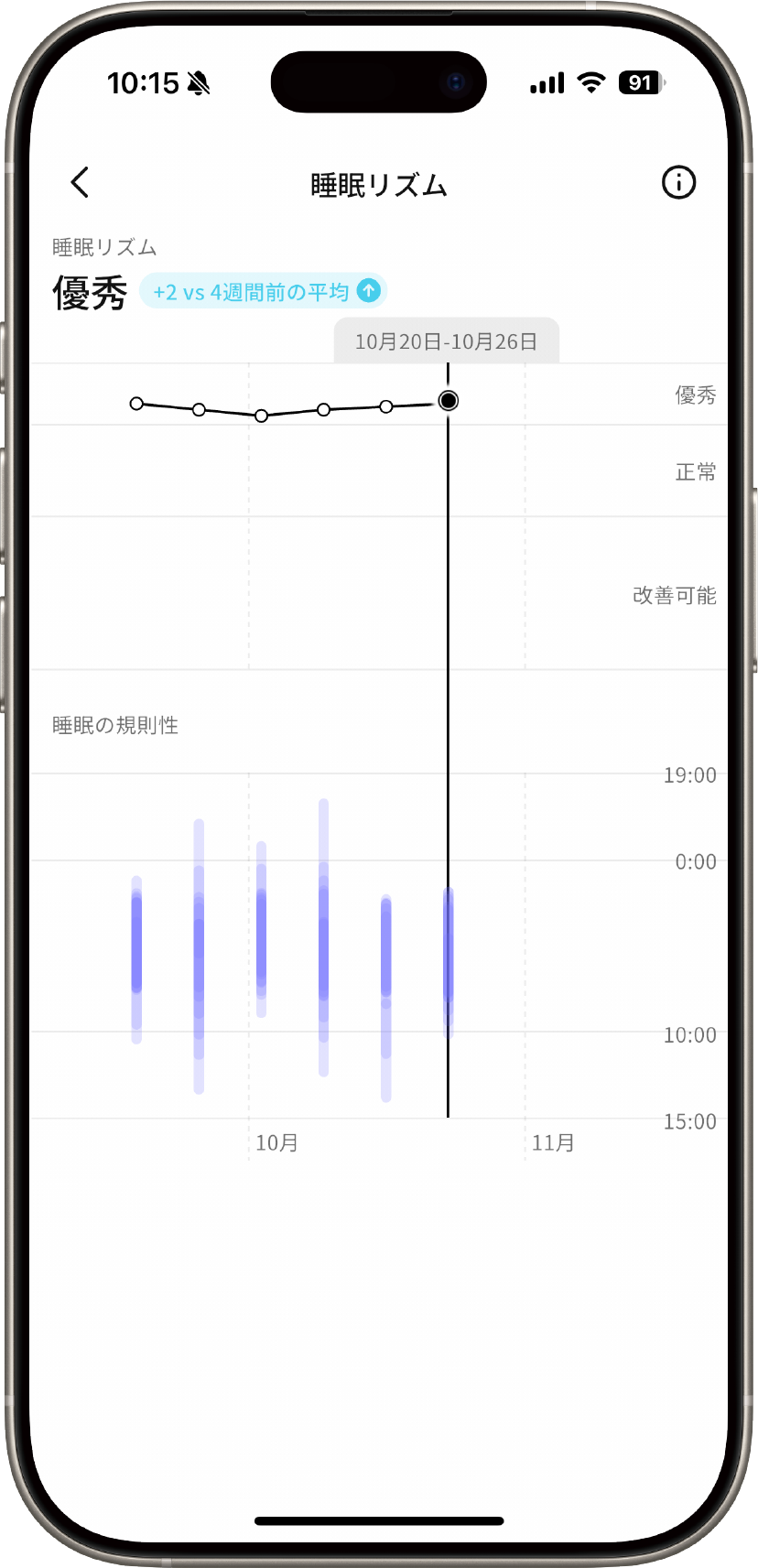This screenshot has height=1568, width=758.
Task: Tap the +2 vs 4週間前の平均 chip
Action: point(264,291)
